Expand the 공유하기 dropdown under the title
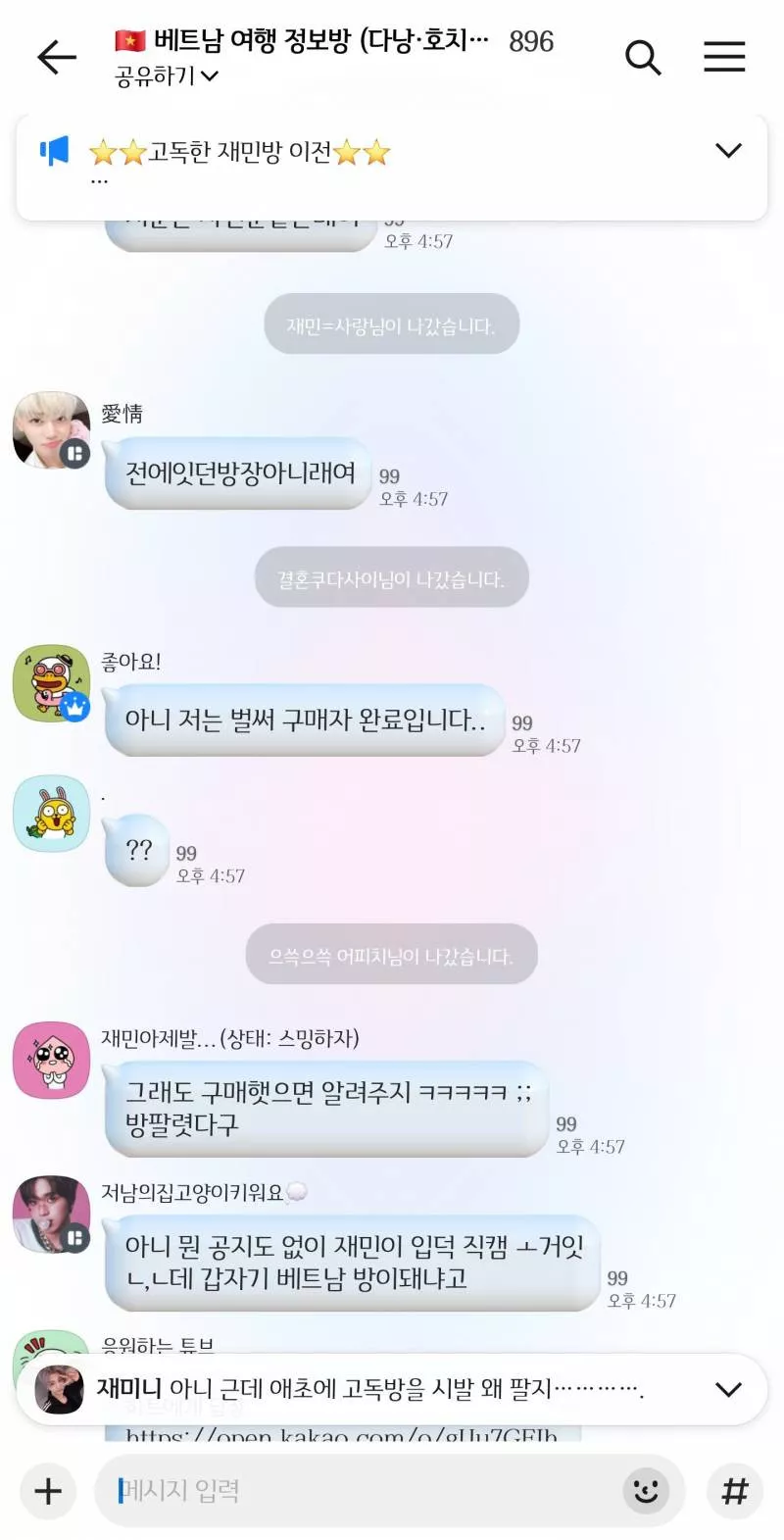Viewport: 784px width, 1540px height. [167, 76]
